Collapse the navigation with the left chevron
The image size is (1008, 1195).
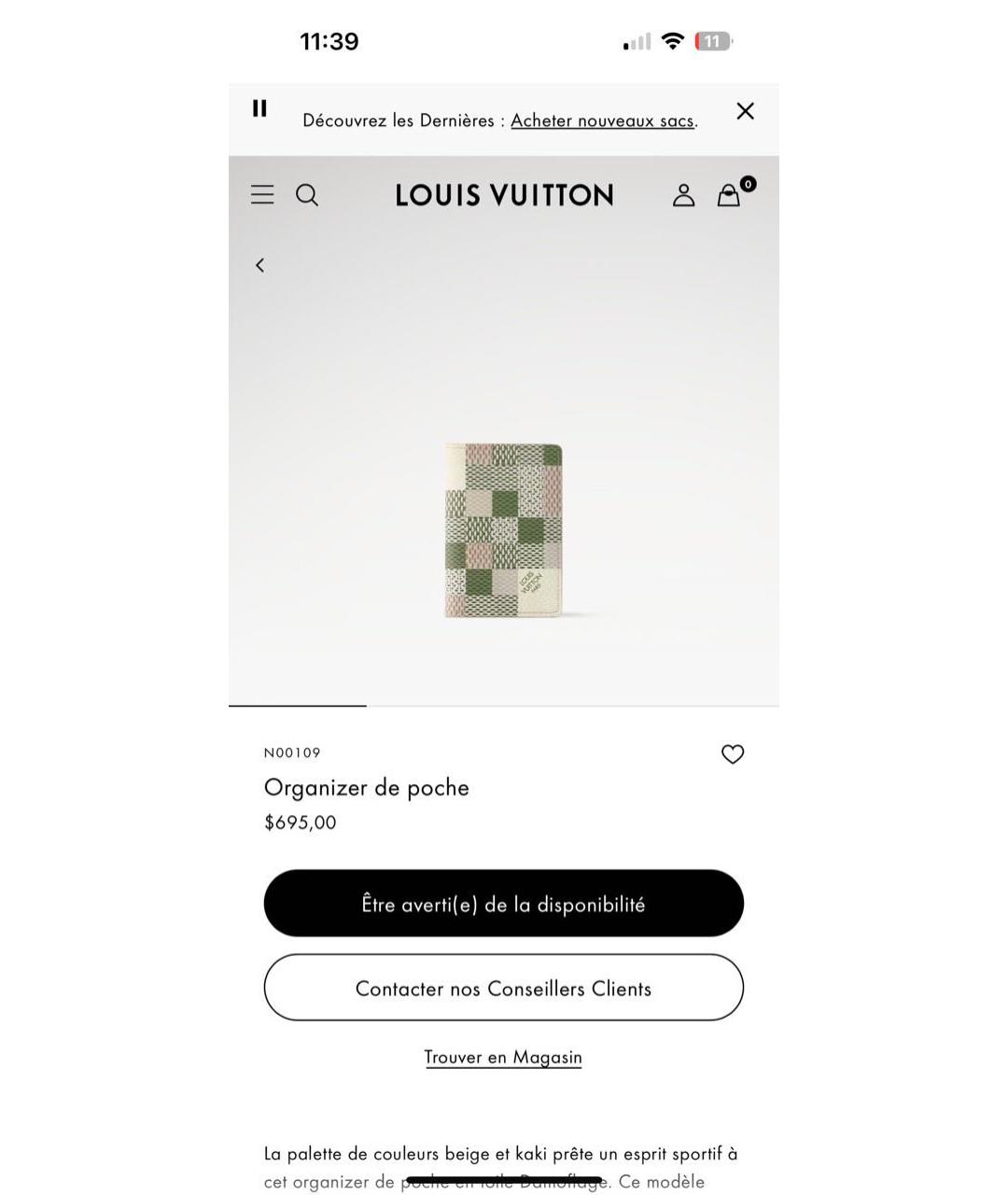[x=260, y=265]
